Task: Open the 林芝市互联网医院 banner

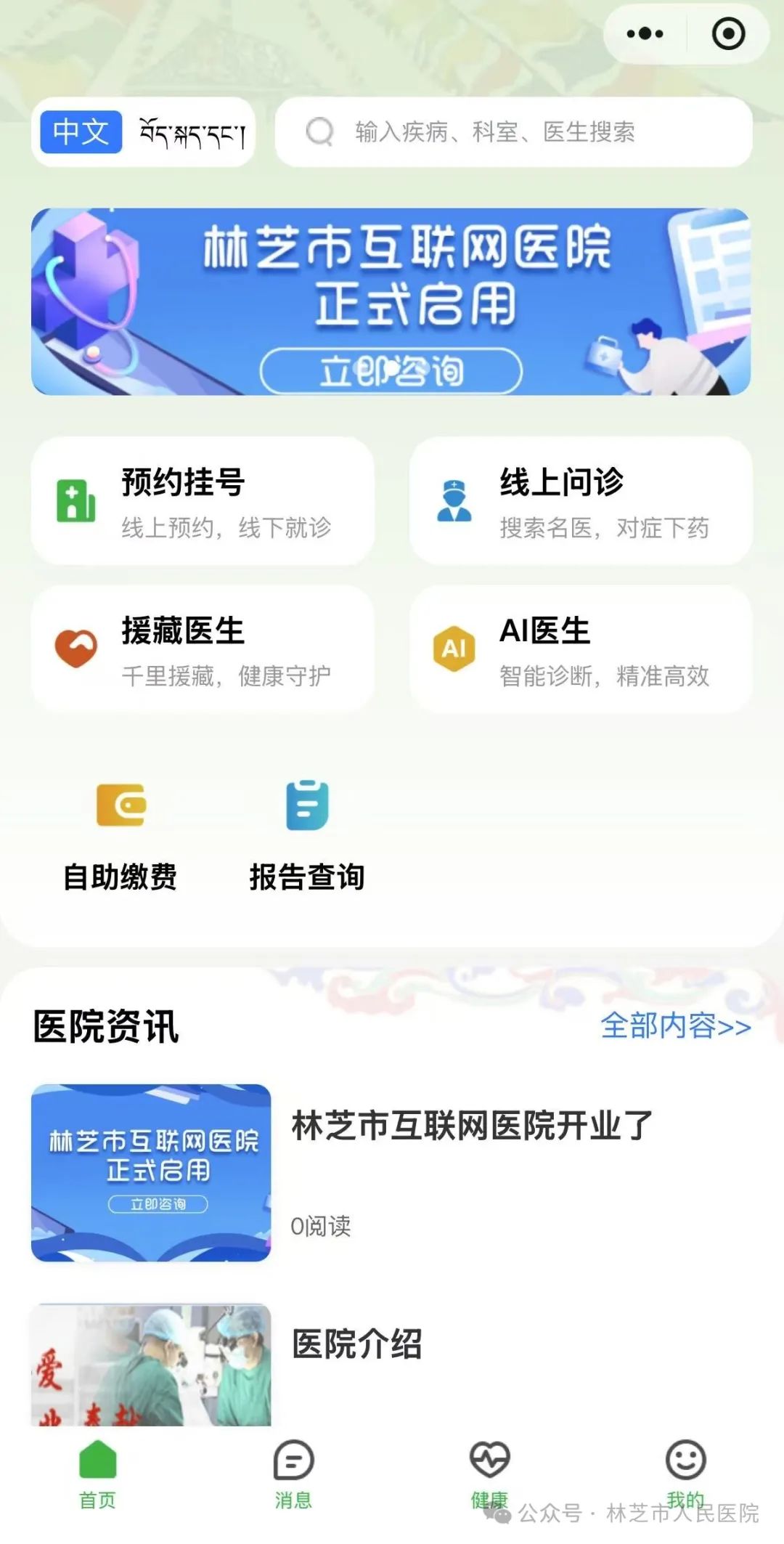Action: [x=391, y=302]
